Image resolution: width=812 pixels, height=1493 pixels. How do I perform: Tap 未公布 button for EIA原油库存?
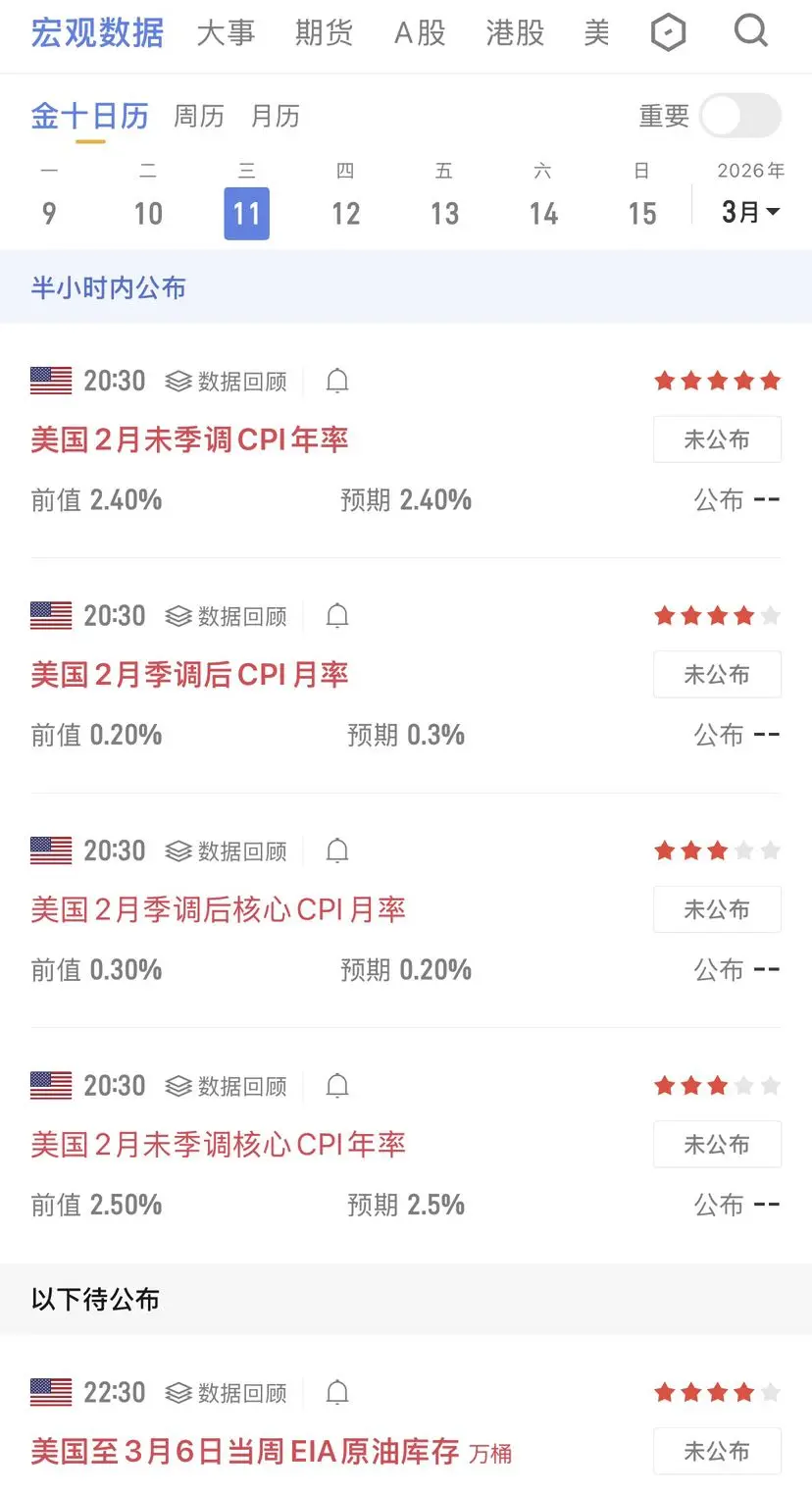click(x=717, y=1451)
